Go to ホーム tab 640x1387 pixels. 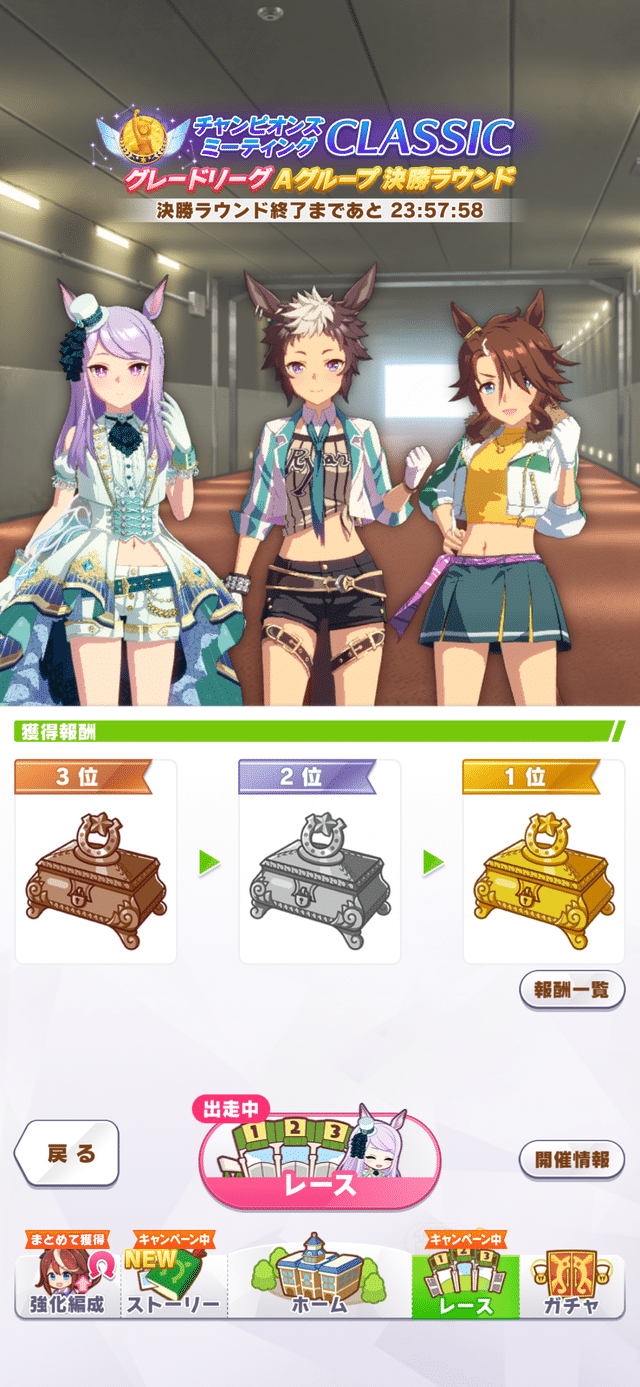[x=320, y=1282]
